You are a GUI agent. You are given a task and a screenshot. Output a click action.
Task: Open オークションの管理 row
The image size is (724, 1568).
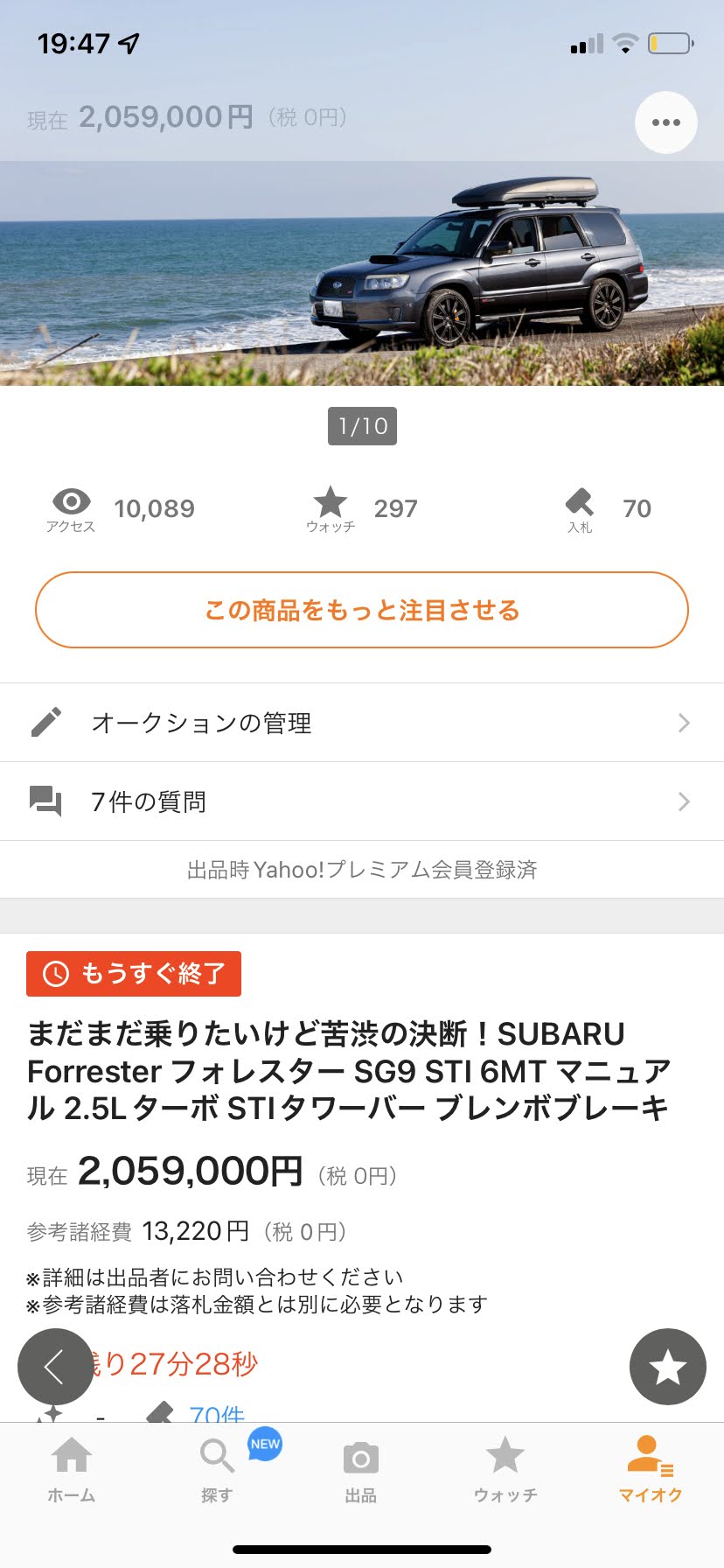[362, 723]
